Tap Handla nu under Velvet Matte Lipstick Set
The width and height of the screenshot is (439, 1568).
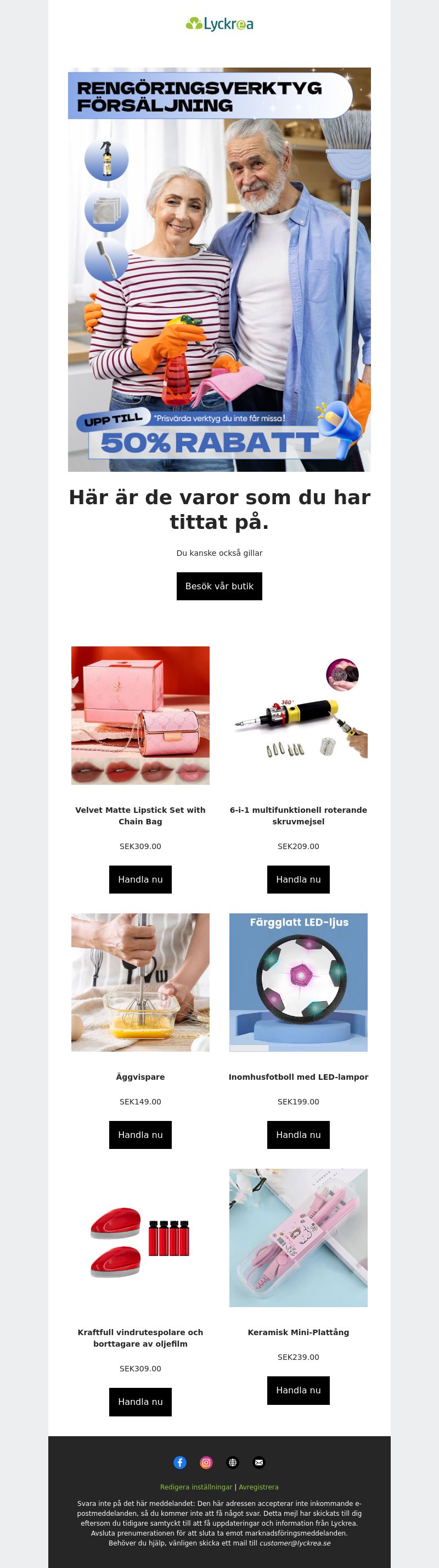pyautogui.click(x=140, y=879)
